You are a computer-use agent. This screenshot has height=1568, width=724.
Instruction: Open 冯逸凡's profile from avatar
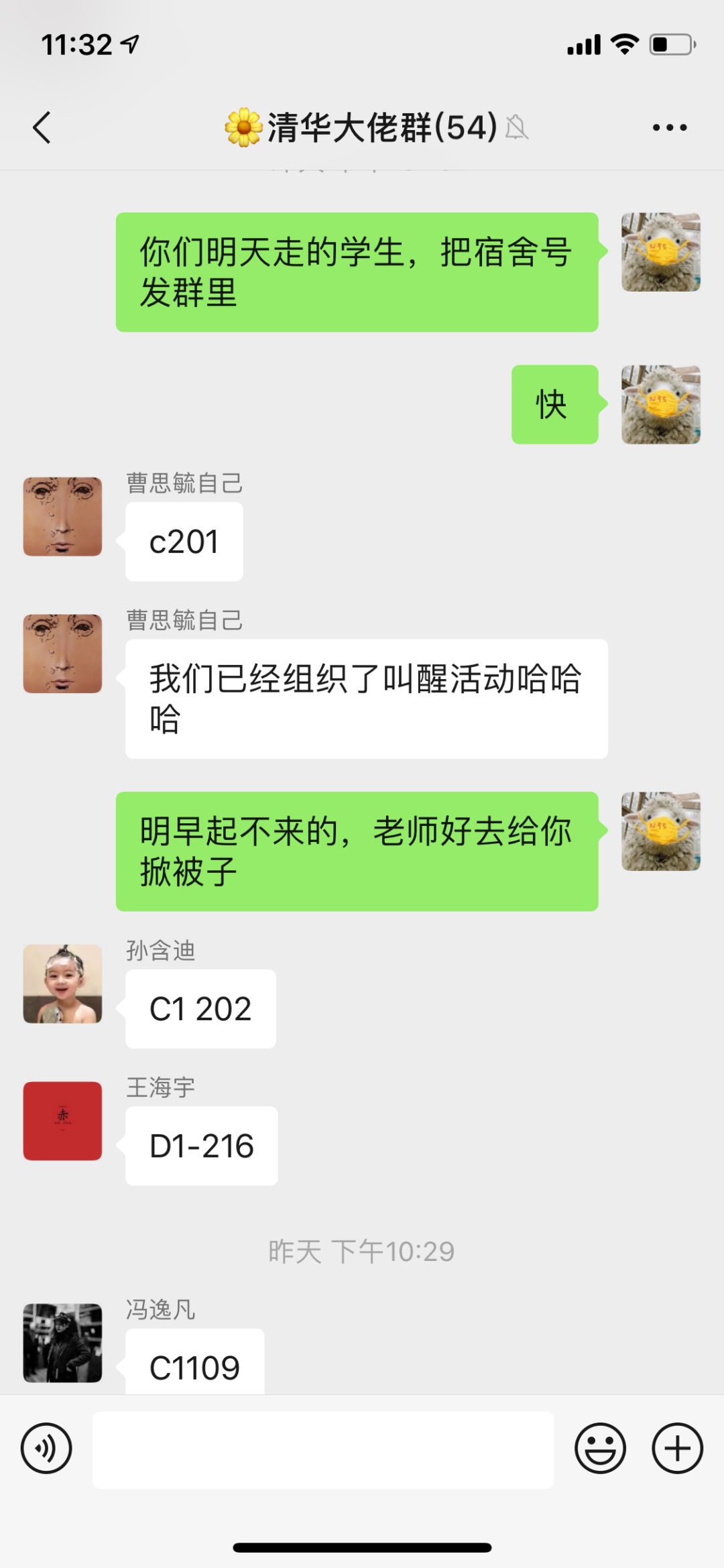[63, 1343]
